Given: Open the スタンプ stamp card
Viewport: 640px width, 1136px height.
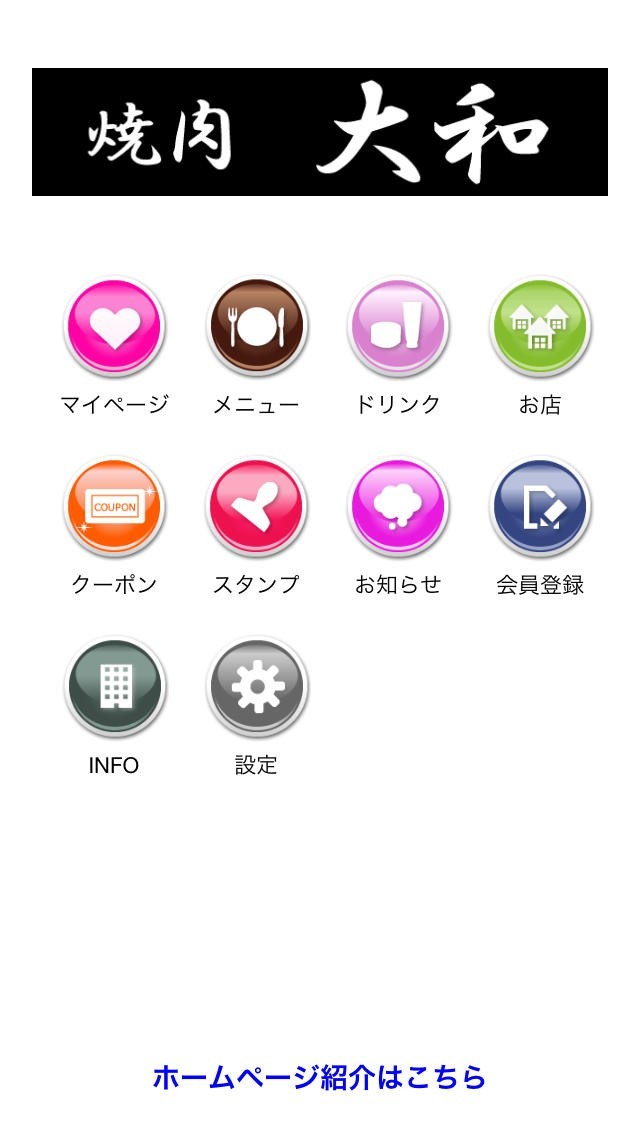Looking at the screenshot, I should (256, 507).
